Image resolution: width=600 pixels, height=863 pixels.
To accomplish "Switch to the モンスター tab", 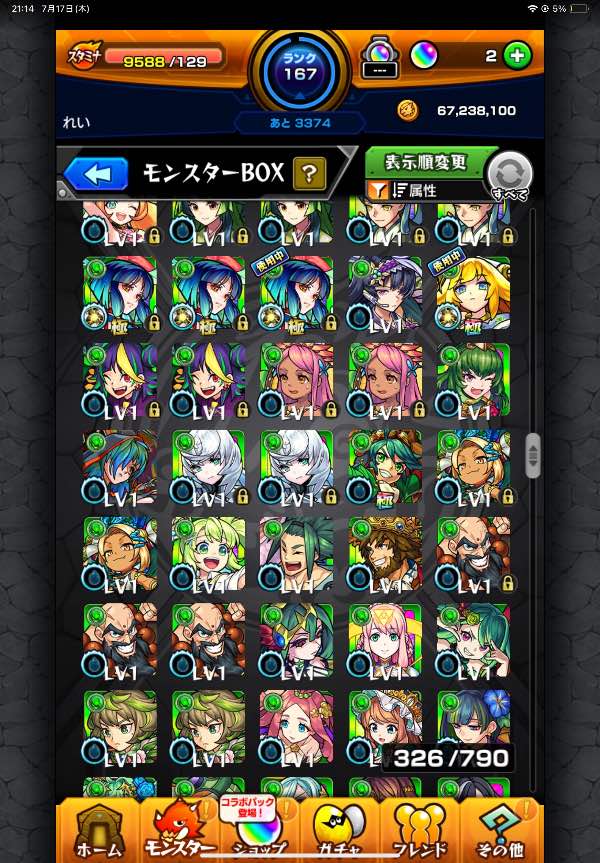I will coord(180,830).
